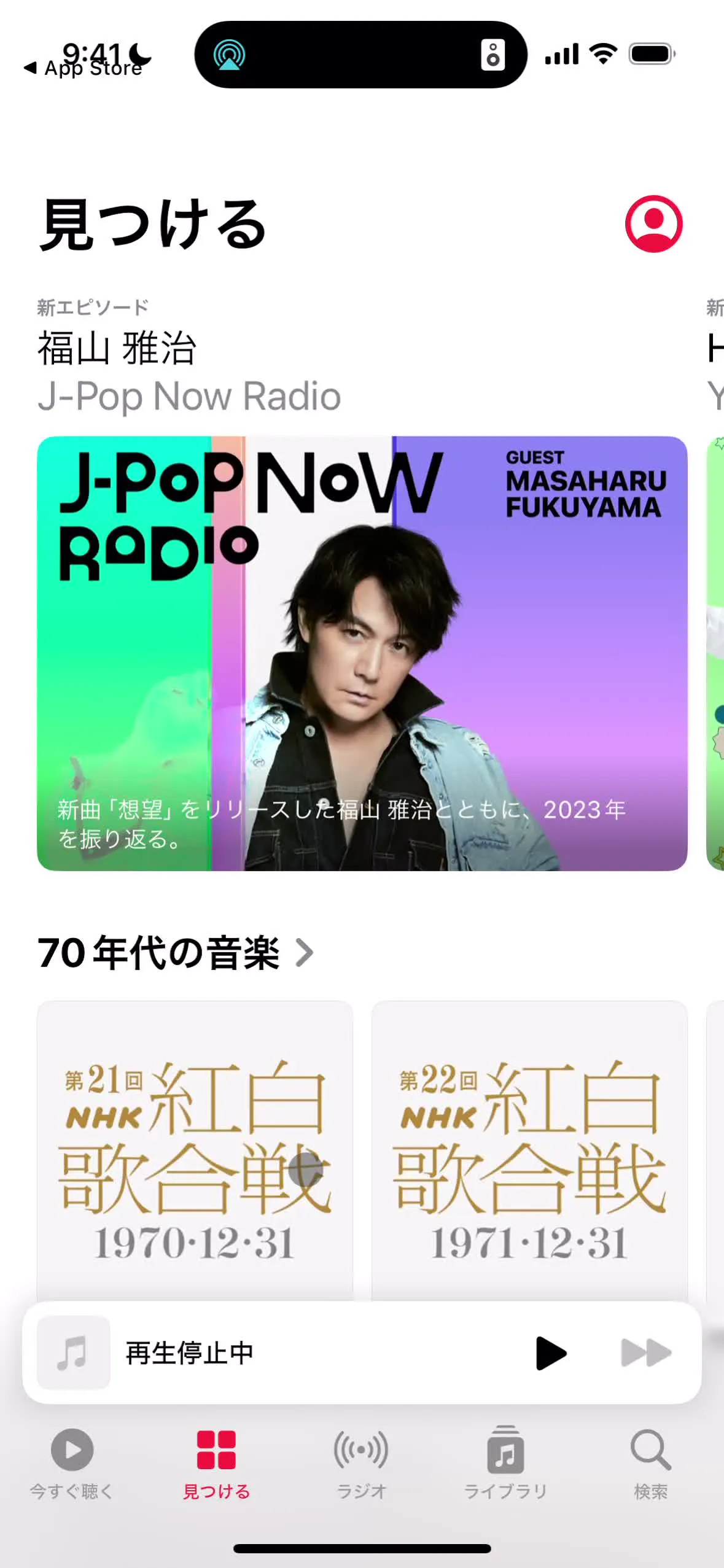724x1568 pixels.
Task: Go to the ラジオ tab
Action: (361, 1463)
